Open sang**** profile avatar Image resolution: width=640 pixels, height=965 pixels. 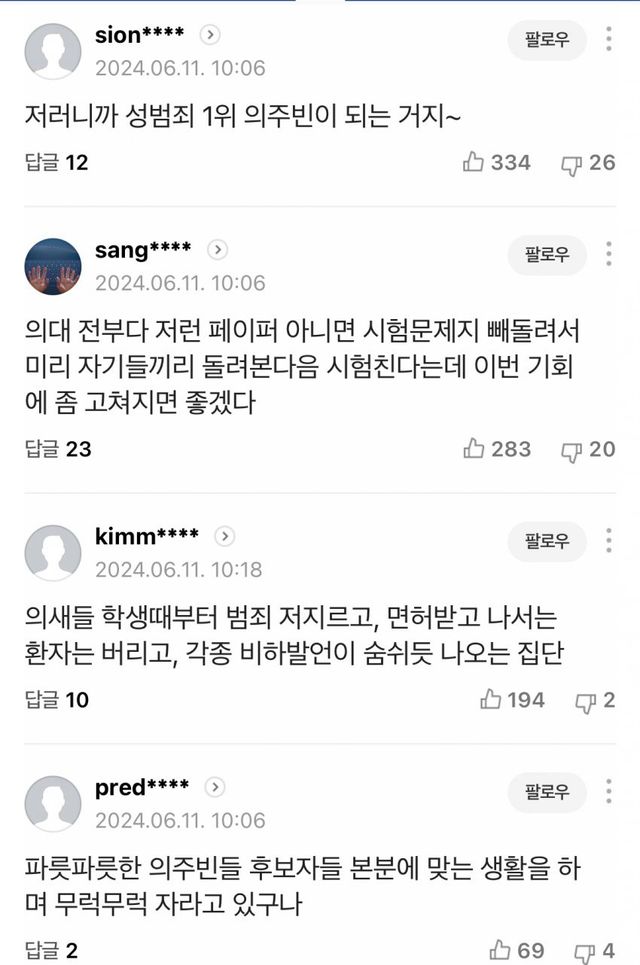point(53,267)
